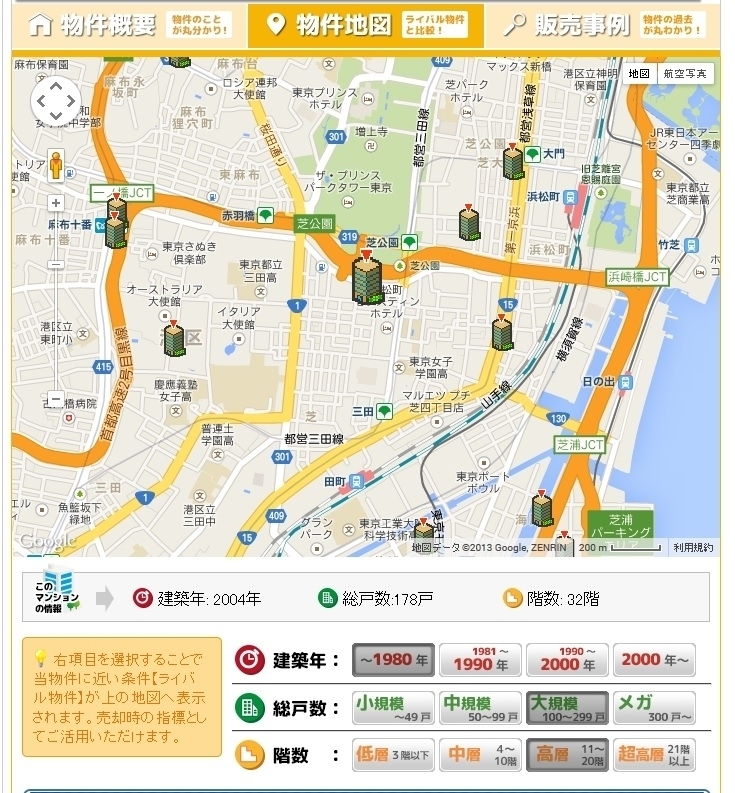Select the 地図 map view button
Screen dimensions: 735x793
click(x=639, y=73)
